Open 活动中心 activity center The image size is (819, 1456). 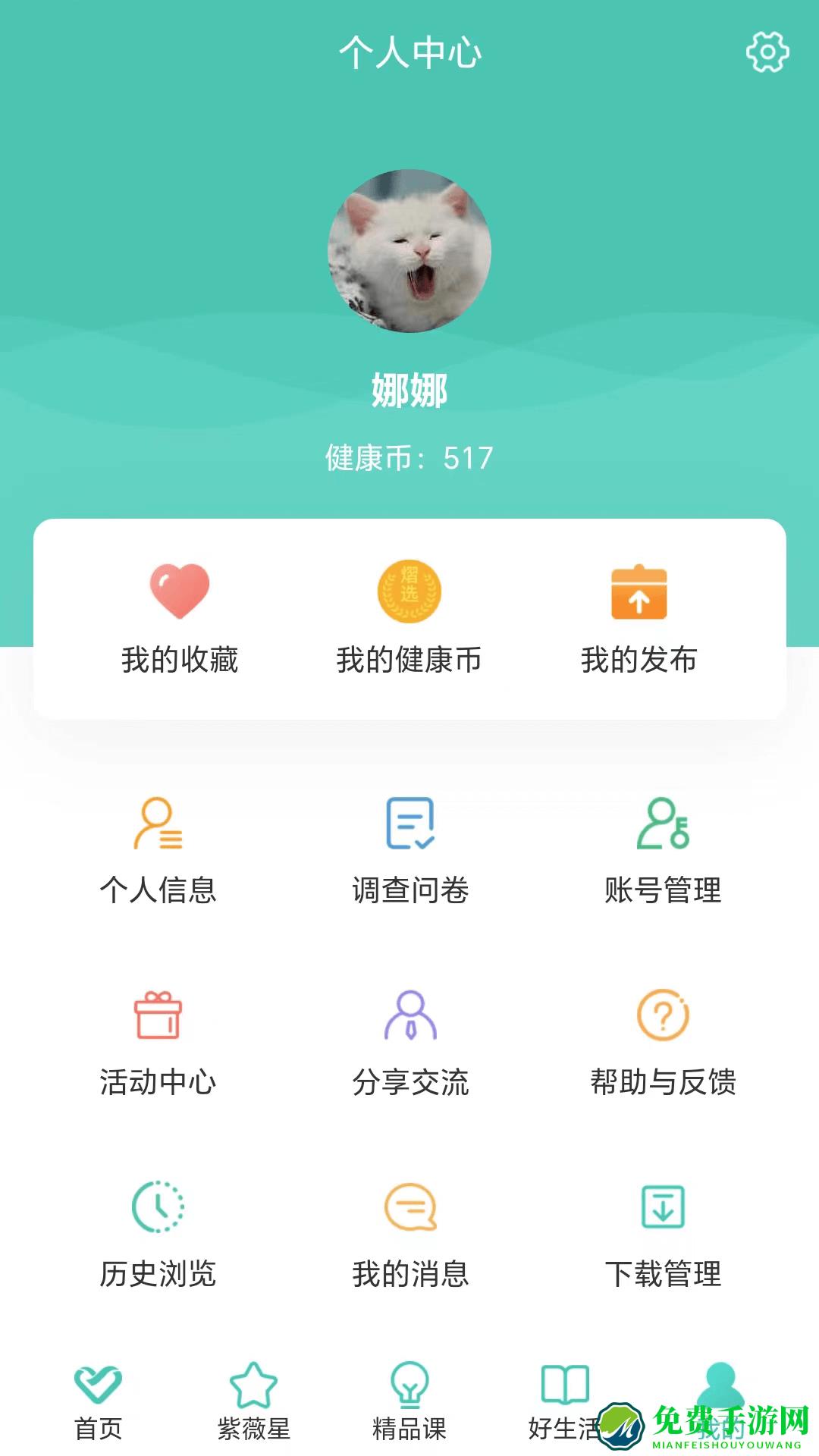pos(158,1042)
